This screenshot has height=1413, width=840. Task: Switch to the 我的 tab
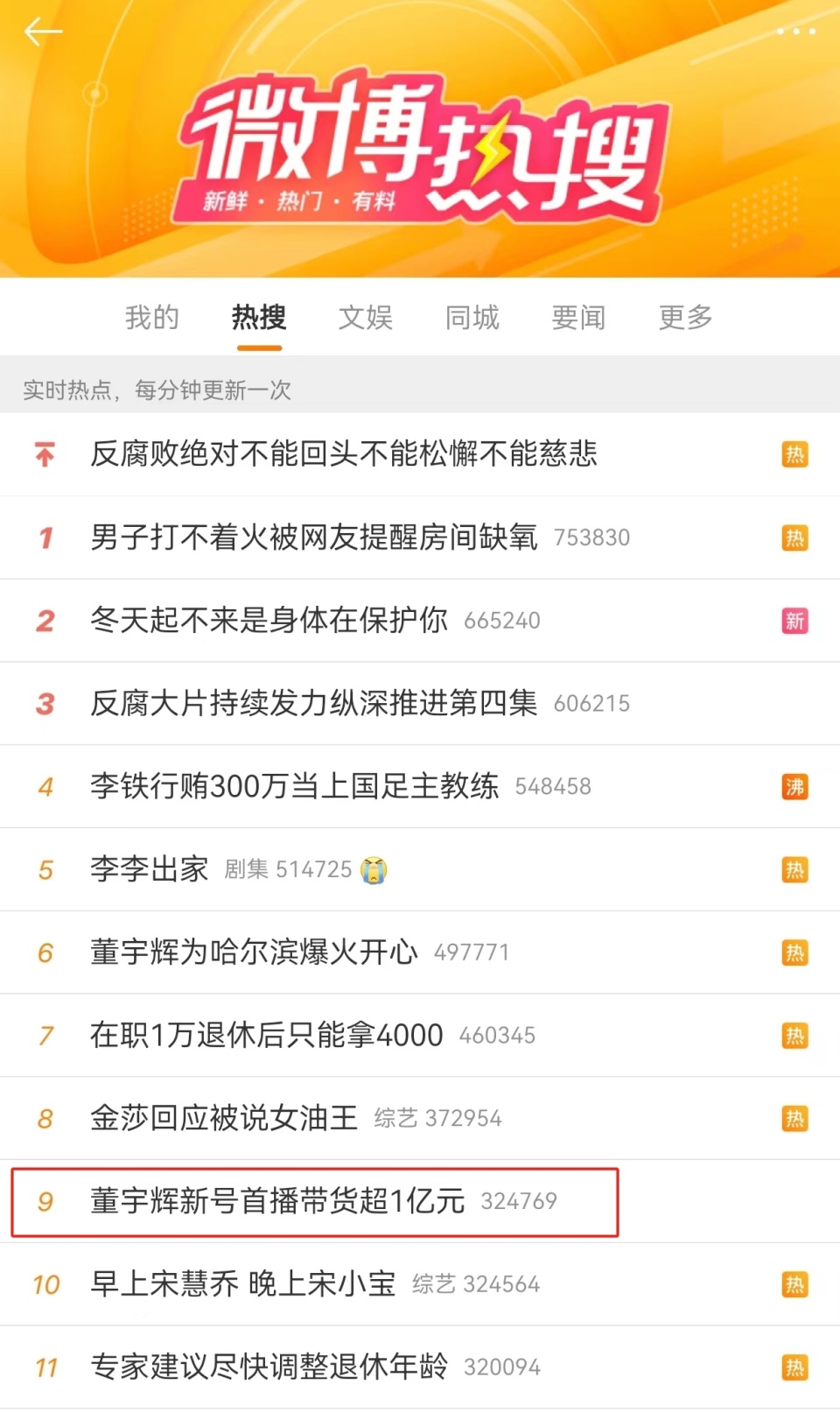pos(152,318)
